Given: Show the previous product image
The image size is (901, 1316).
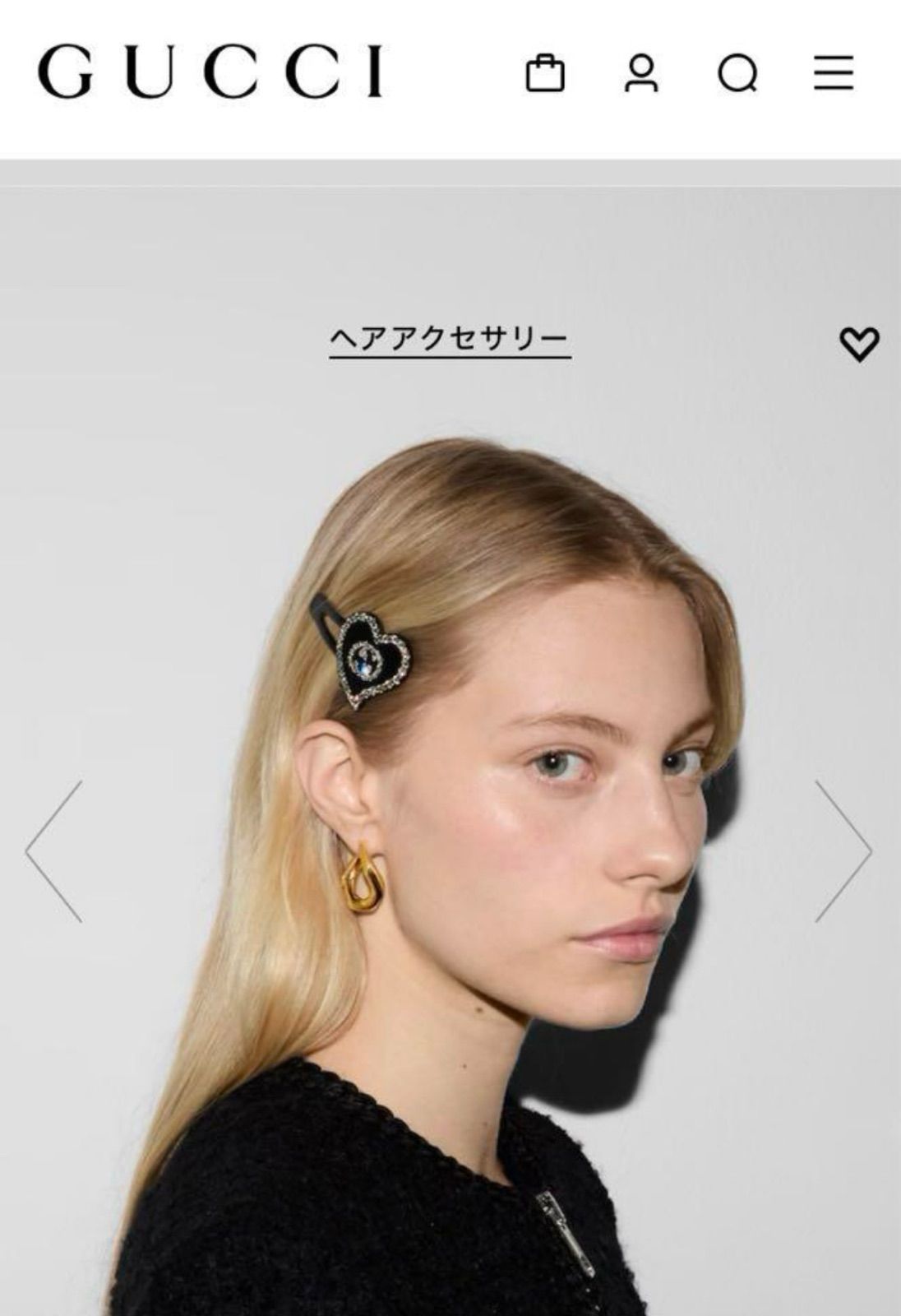Looking at the screenshot, I should click(54, 851).
